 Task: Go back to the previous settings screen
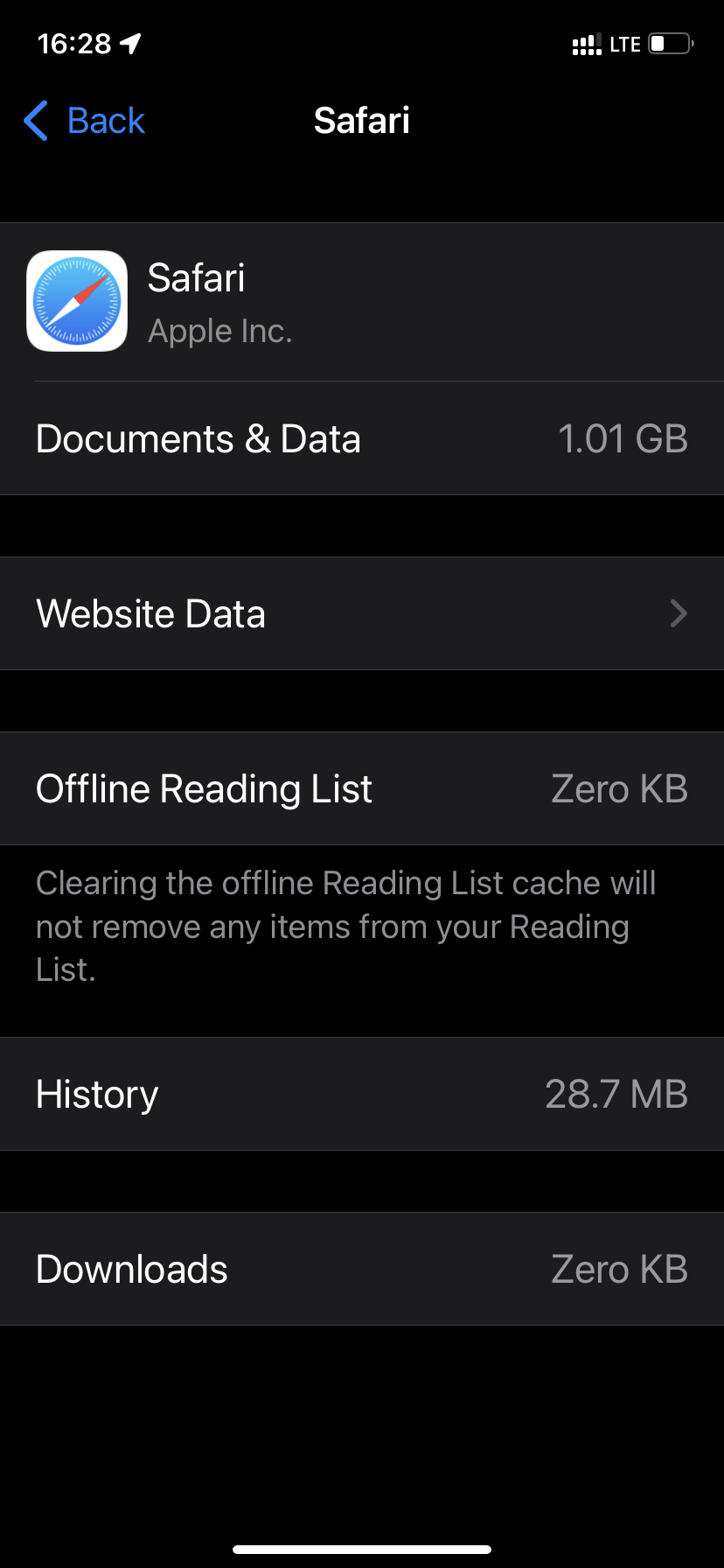[x=85, y=121]
